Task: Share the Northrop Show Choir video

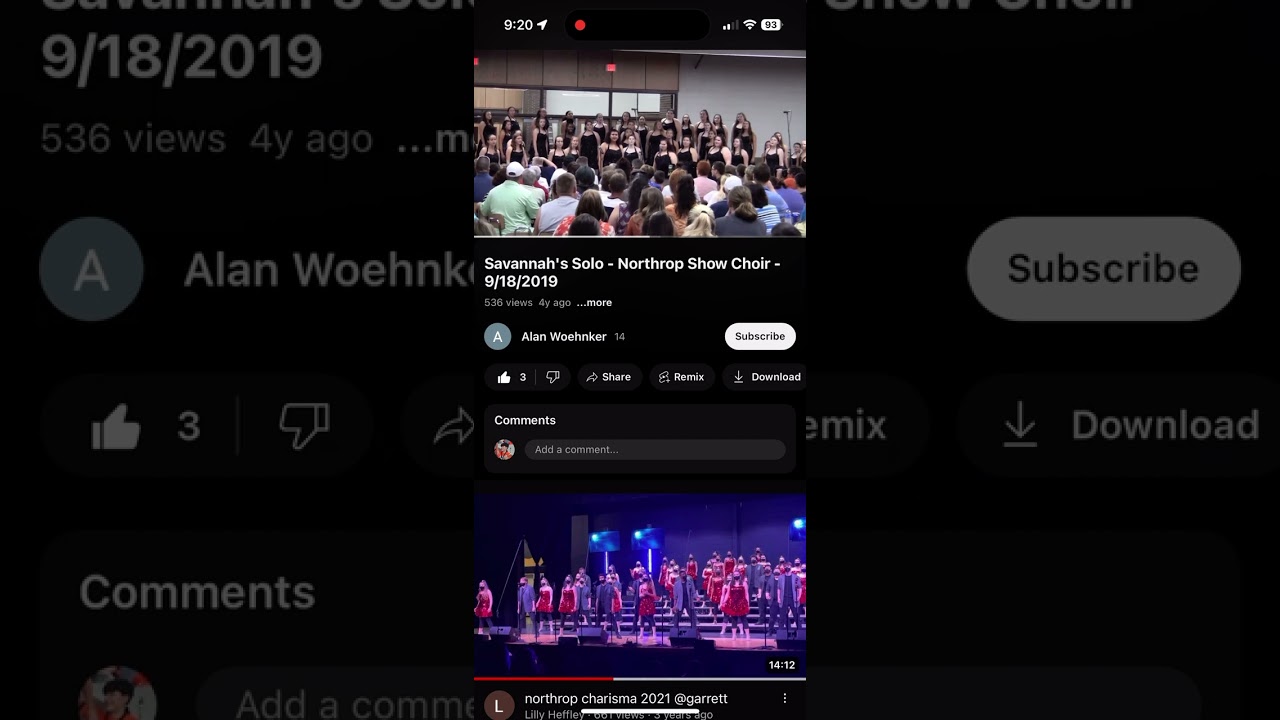Action: pyautogui.click(x=608, y=377)
